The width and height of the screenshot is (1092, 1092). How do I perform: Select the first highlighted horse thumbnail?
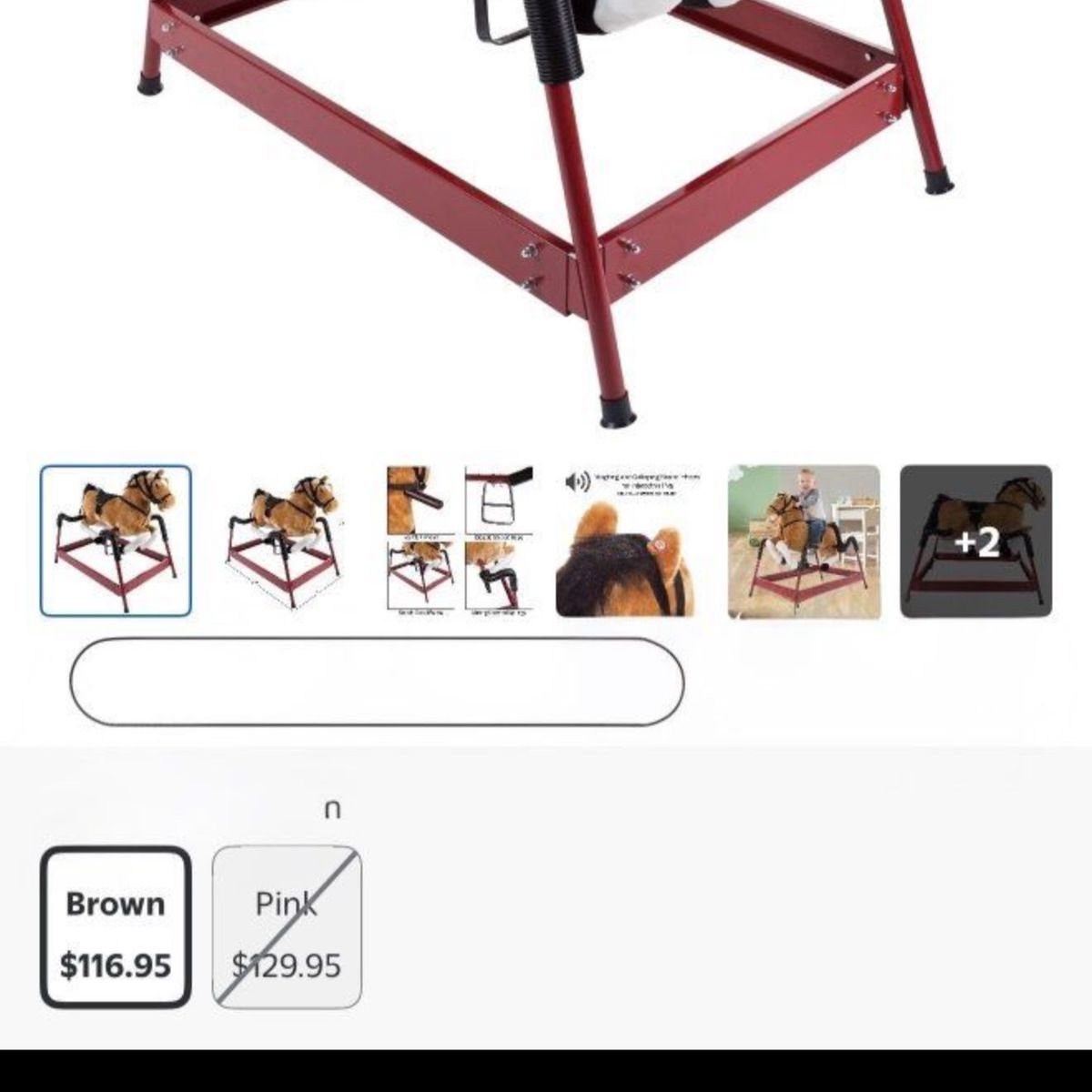coord(116,541)
